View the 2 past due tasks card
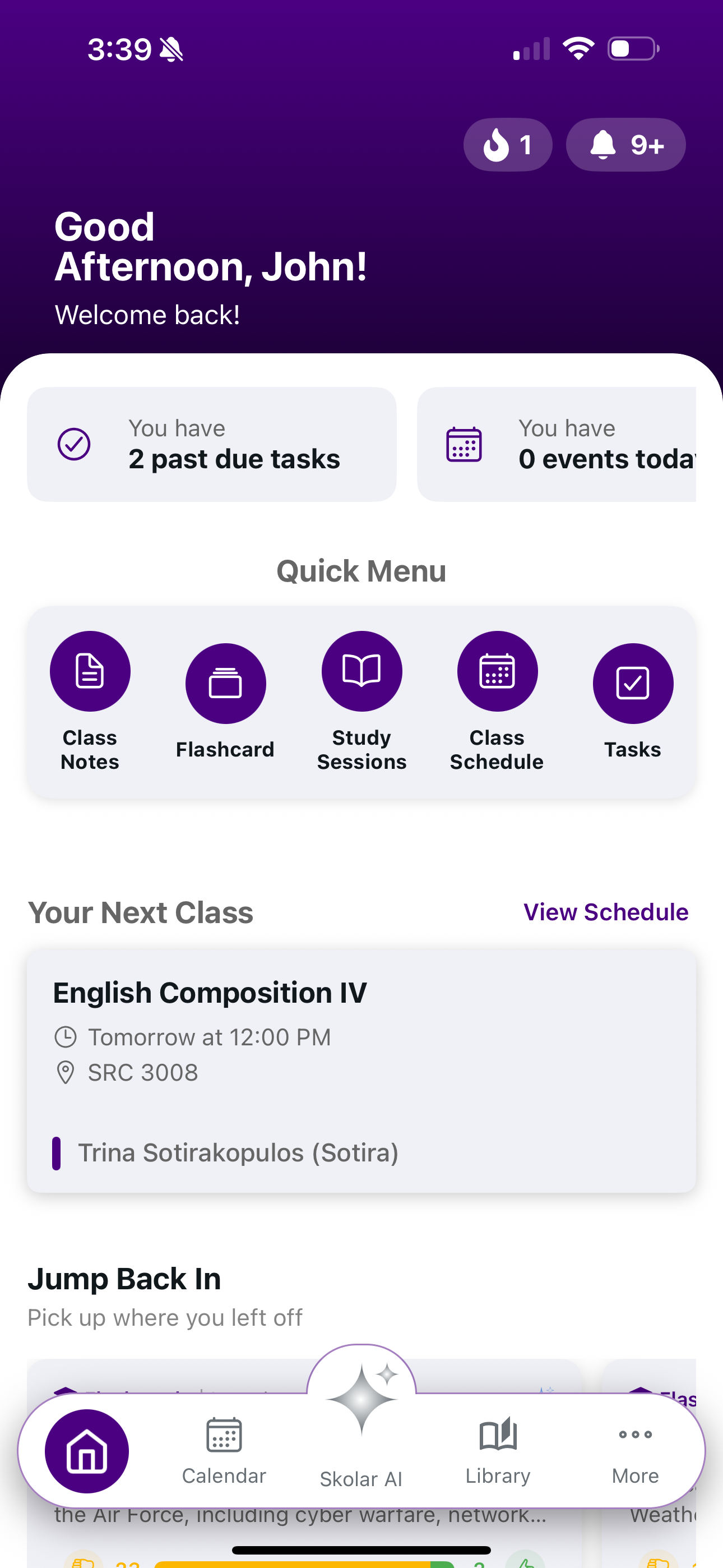Screen dimensions: 723x1568 point(211,444)
